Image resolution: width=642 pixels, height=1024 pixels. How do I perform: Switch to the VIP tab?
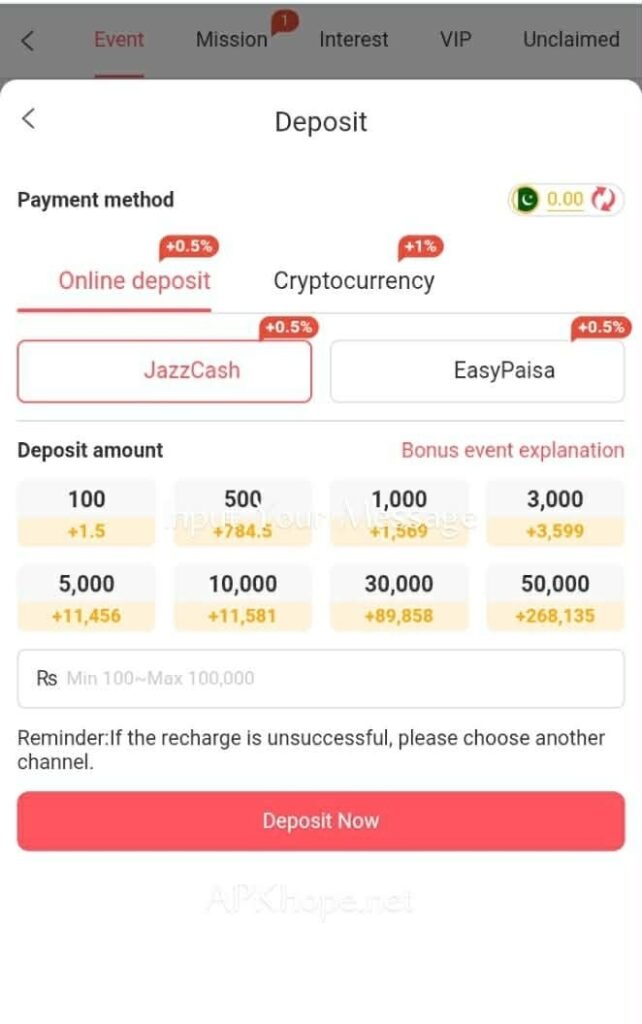pos(455,40)
